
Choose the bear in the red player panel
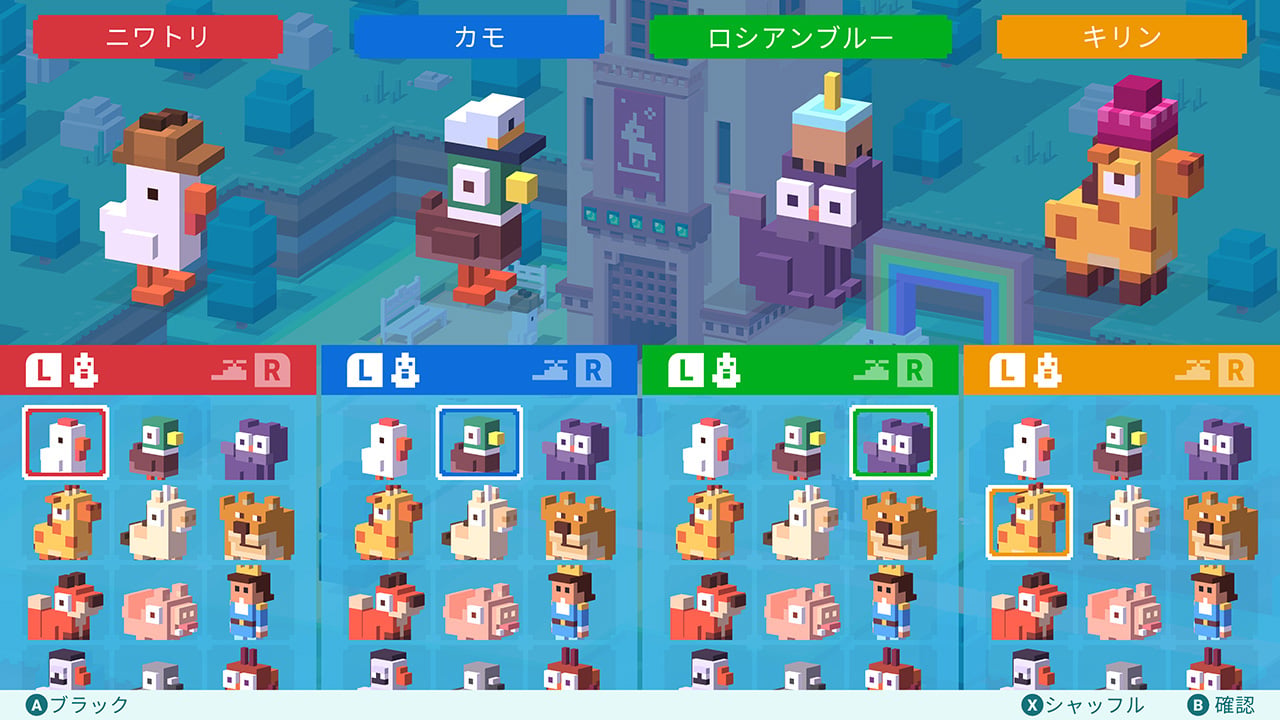(x=254, y=524)
